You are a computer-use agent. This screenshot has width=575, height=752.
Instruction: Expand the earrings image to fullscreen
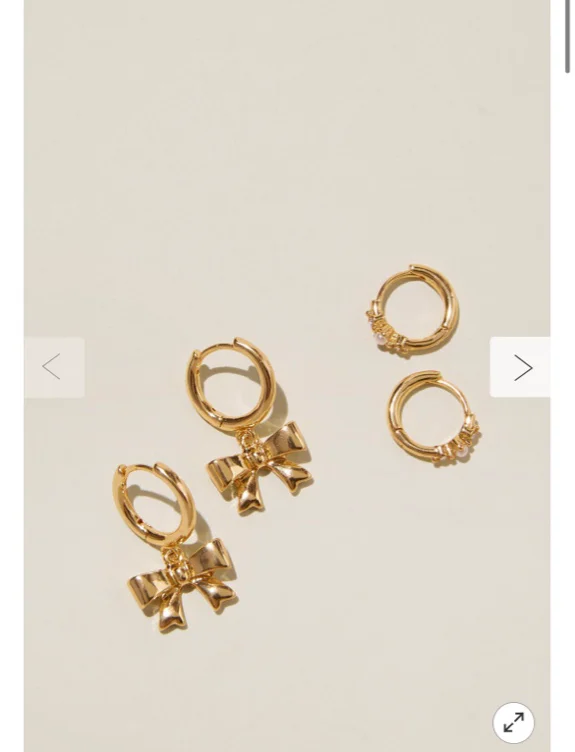click(x=514, y=723)
